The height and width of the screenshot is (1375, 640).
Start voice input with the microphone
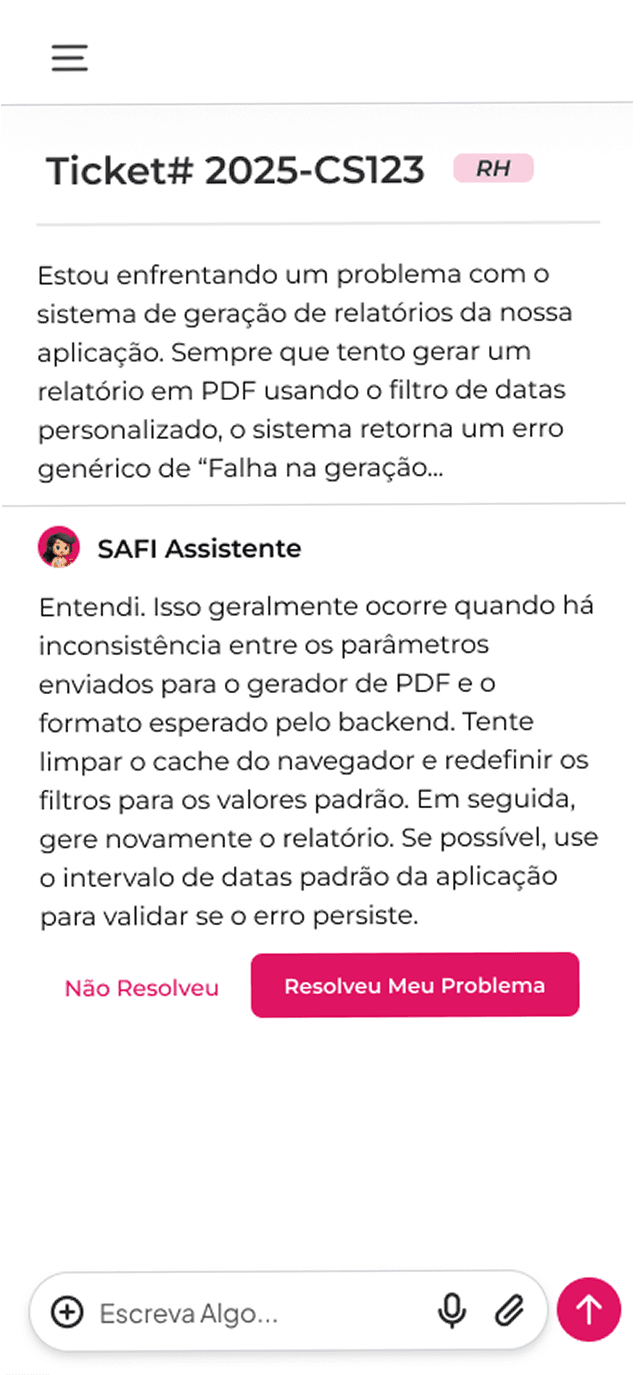pos(452,1311)
